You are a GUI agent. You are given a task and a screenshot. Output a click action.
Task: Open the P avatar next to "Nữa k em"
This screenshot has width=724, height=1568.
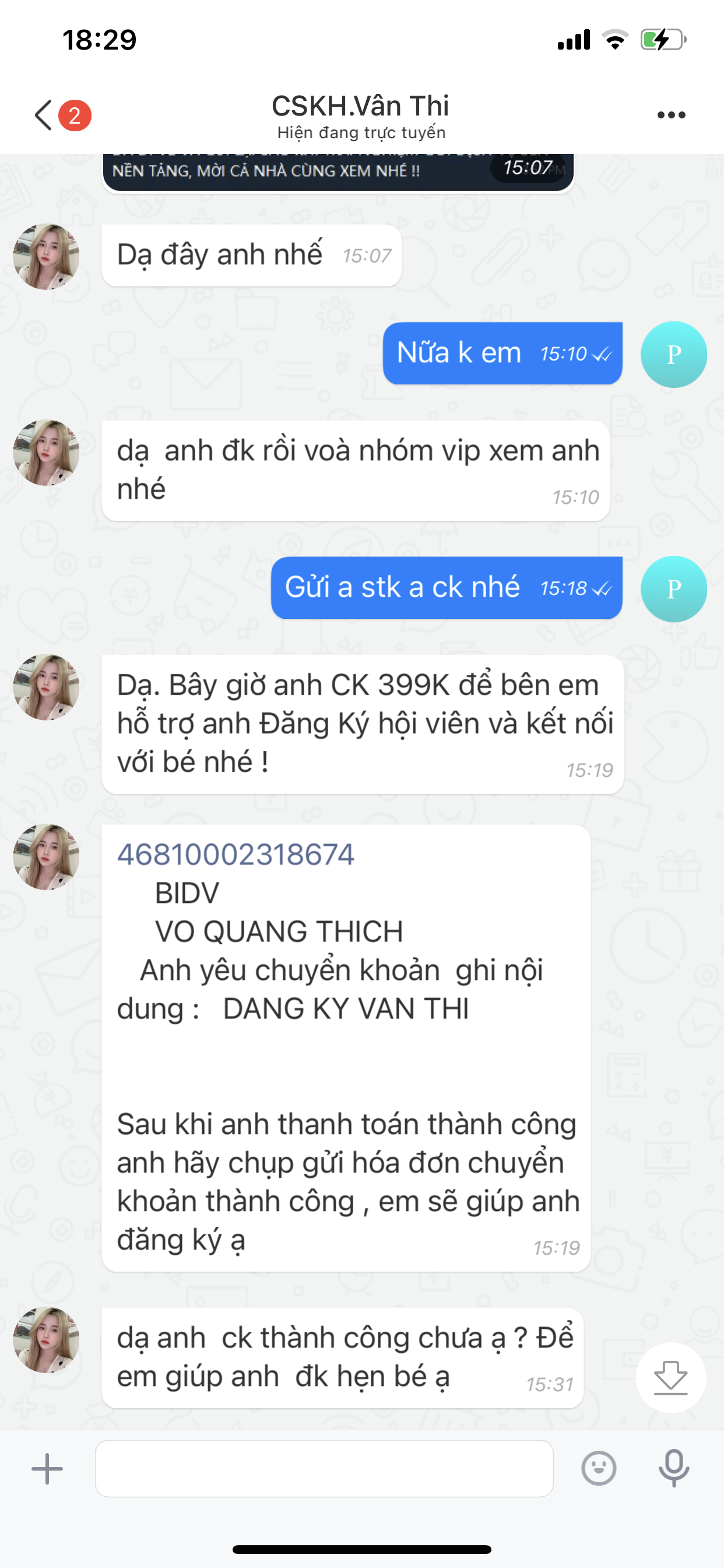pyautogui.click(x=673, y=354)
